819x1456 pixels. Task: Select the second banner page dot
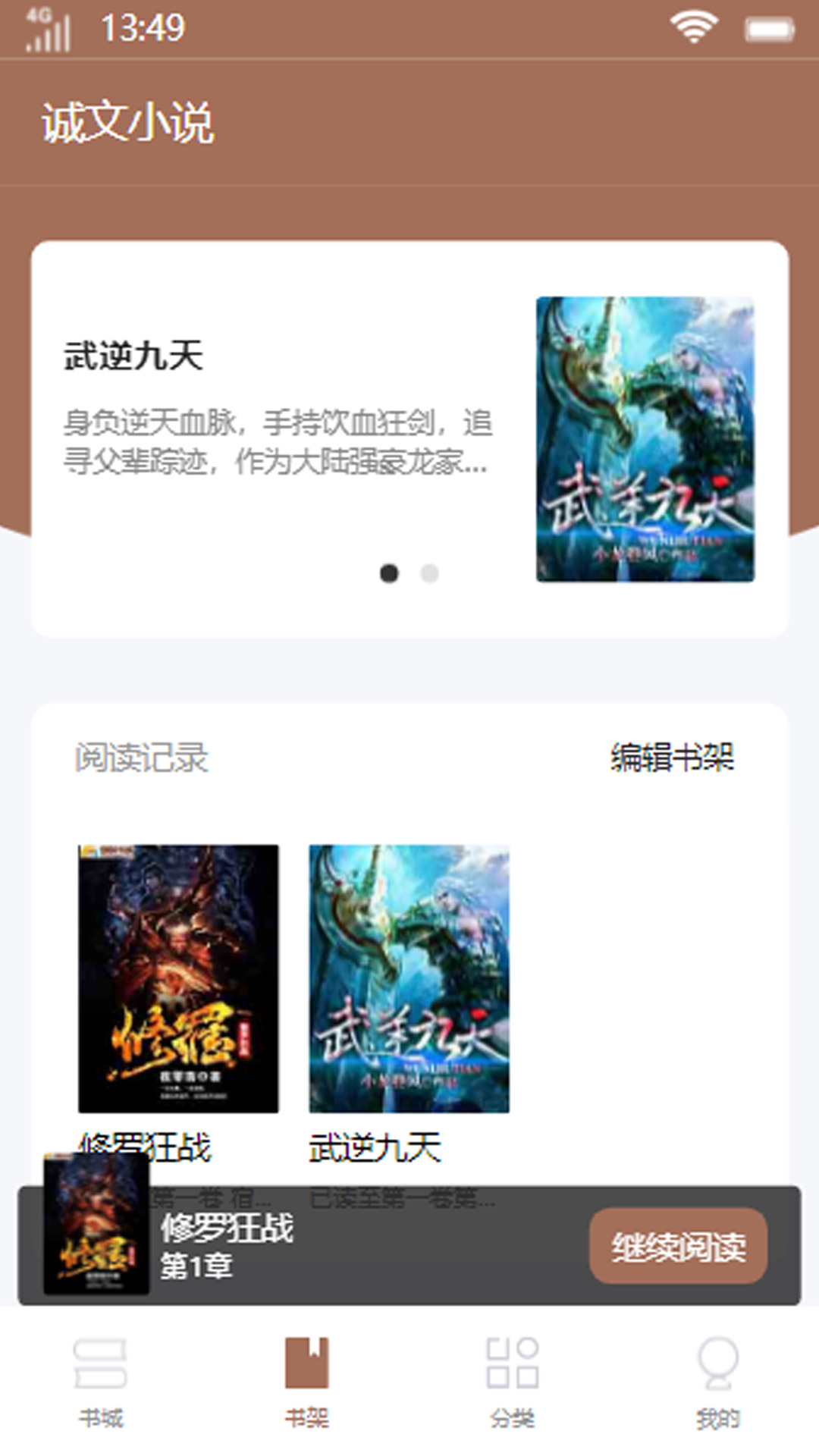pyautogui.click(x=429, y=573)
